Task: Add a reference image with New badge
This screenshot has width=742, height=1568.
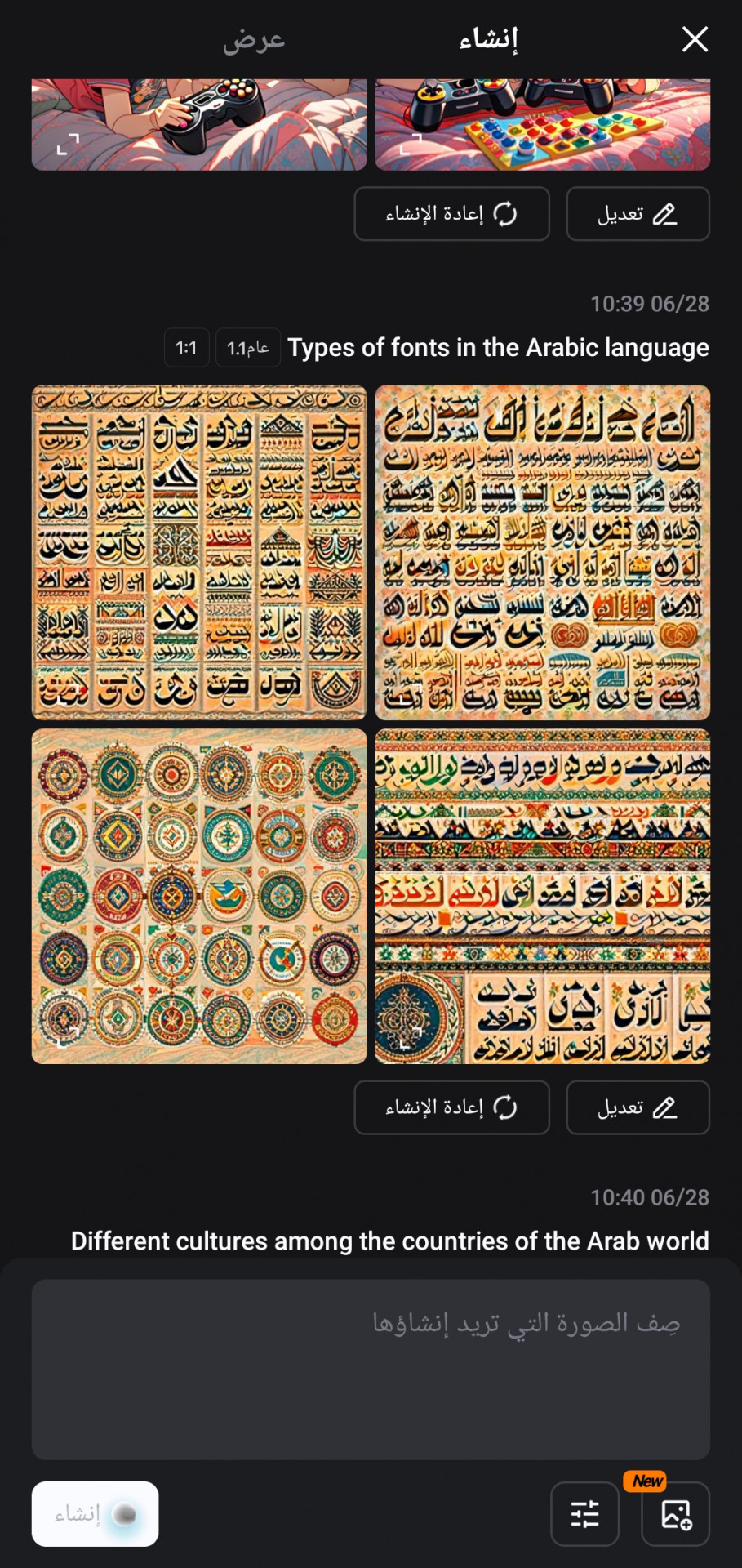Action: click(x=676, y=1514)
